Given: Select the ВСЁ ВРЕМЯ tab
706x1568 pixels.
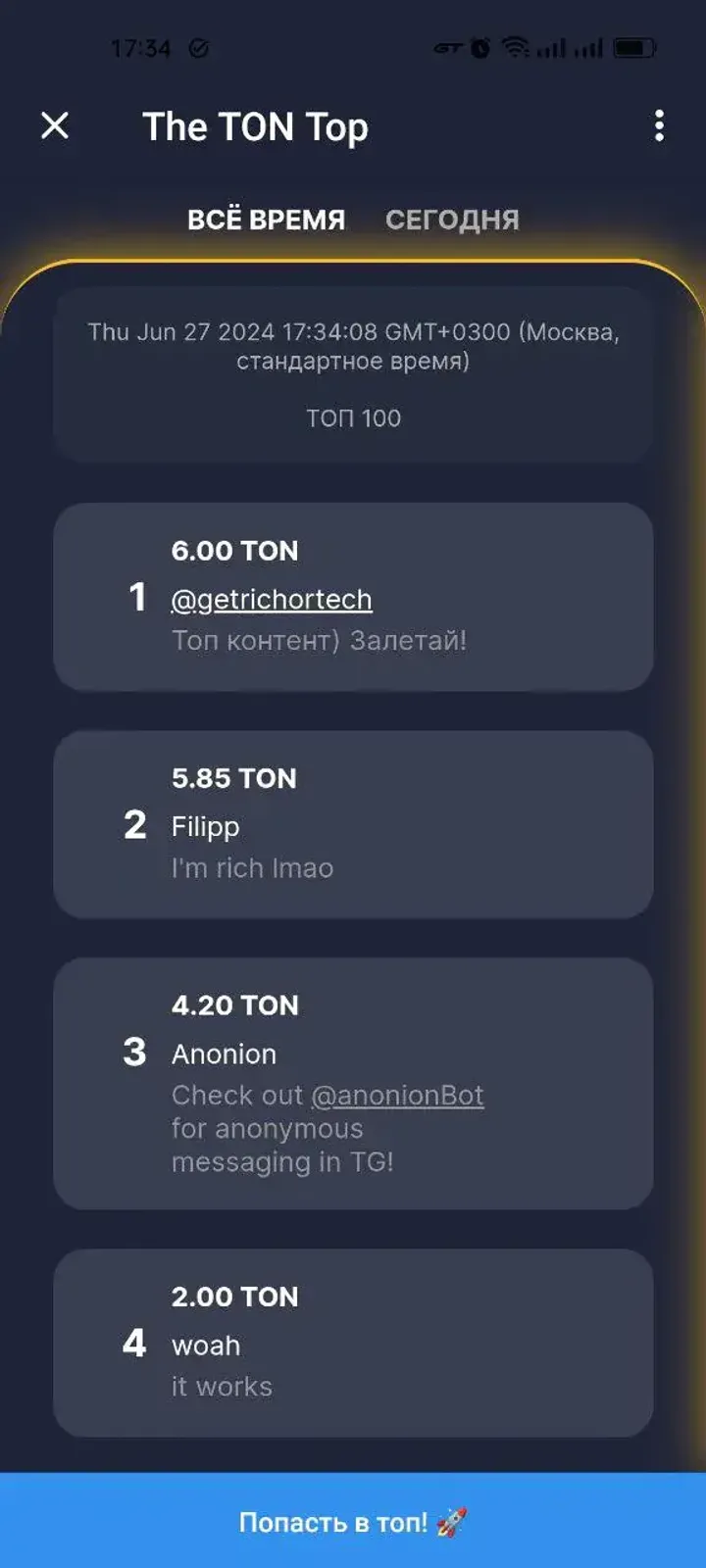Looking at the screenshot, I should (268, 220).
